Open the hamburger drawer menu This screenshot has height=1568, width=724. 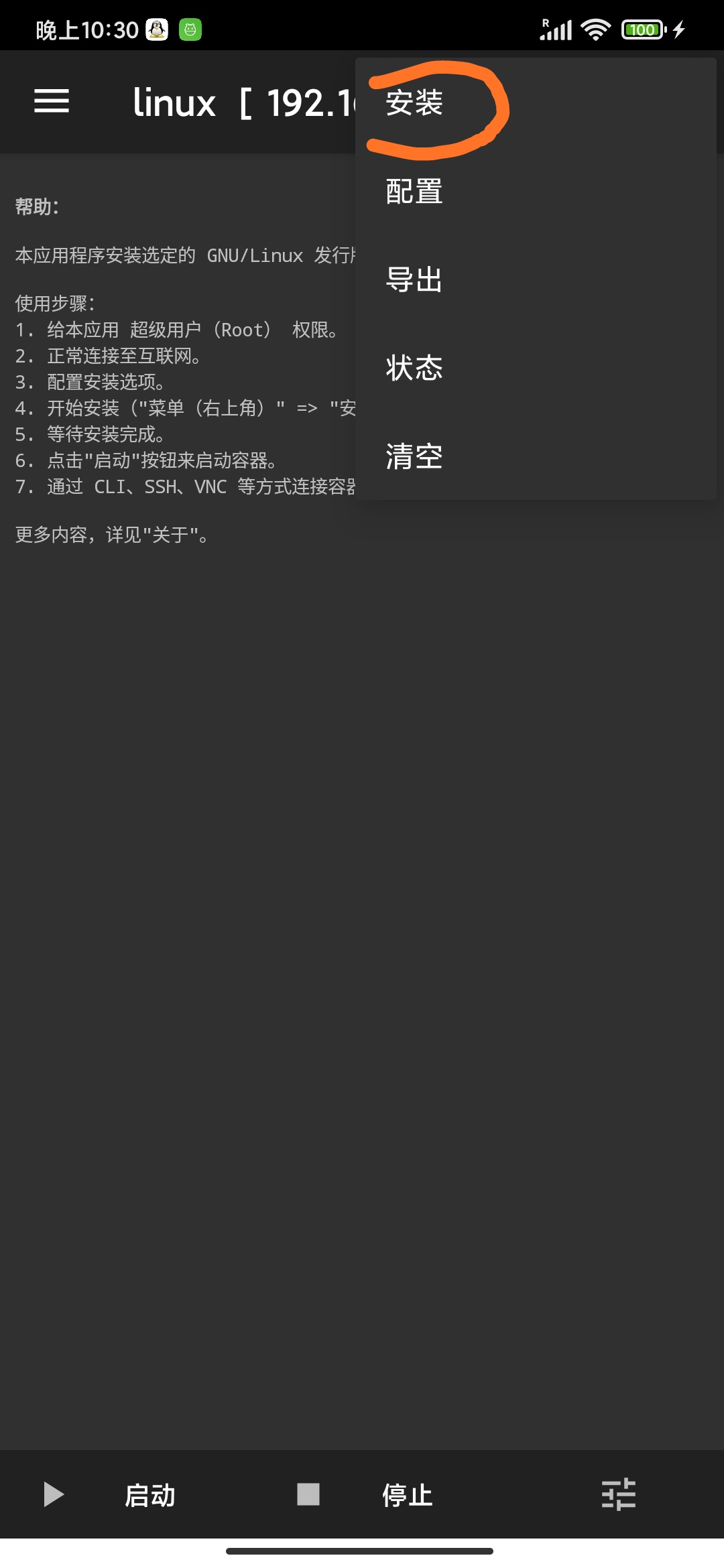(52, 102)
